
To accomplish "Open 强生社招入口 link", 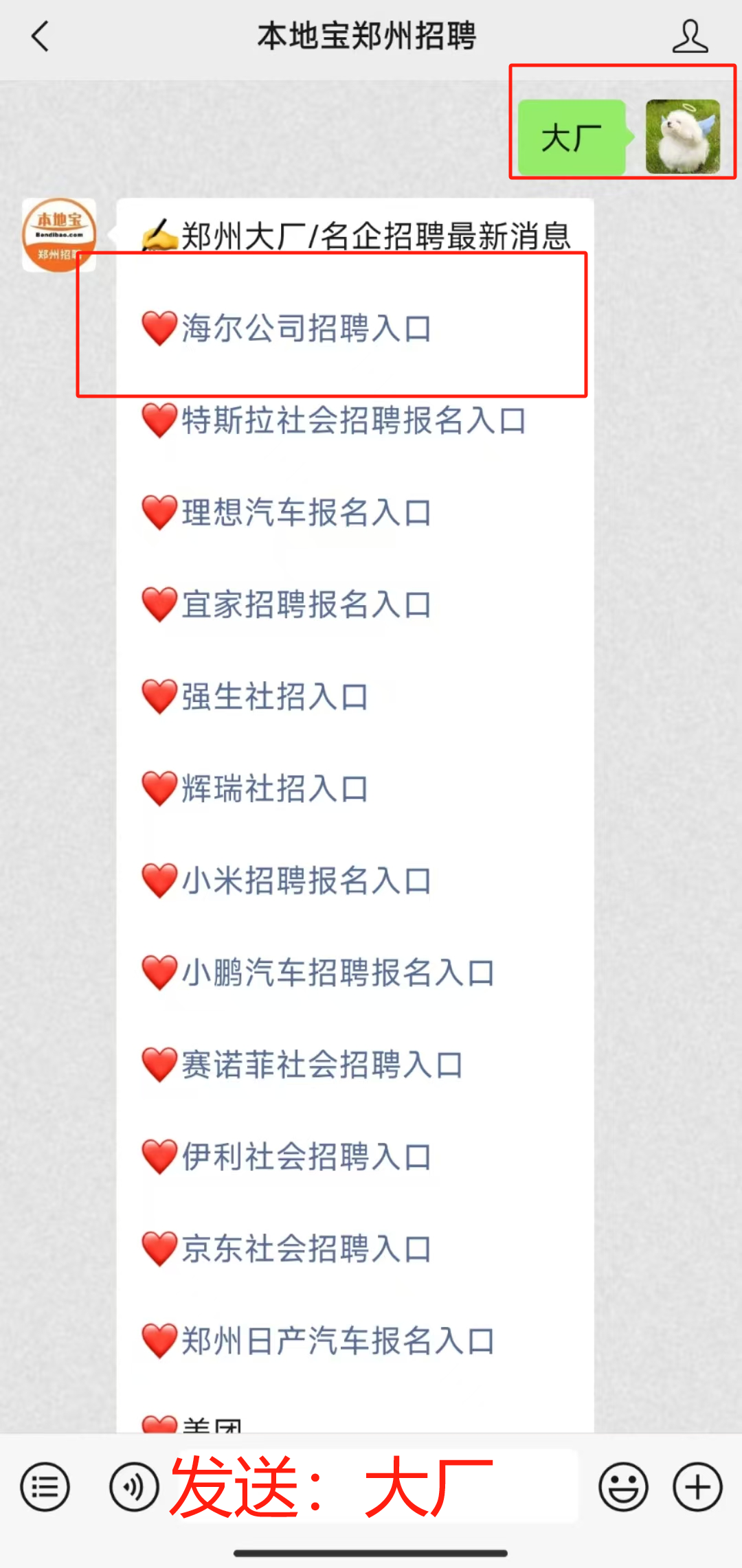I will click(274, 696).
